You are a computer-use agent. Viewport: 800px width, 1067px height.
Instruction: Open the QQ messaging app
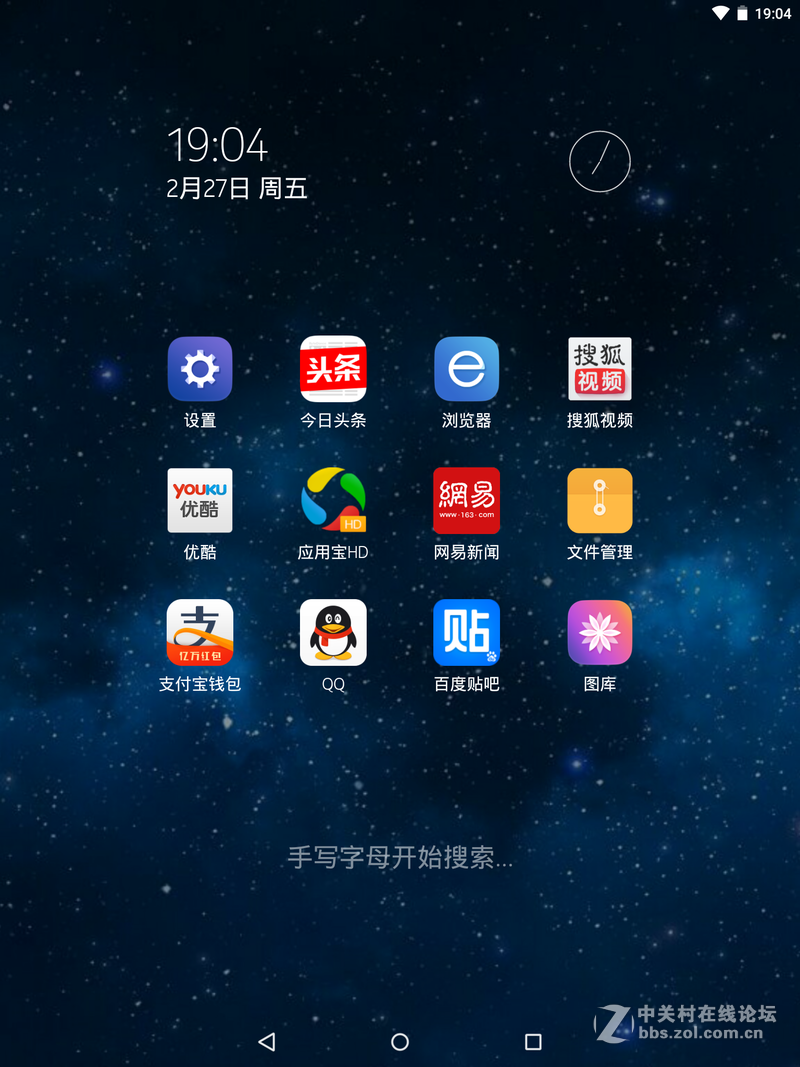(x=332, y=632)
